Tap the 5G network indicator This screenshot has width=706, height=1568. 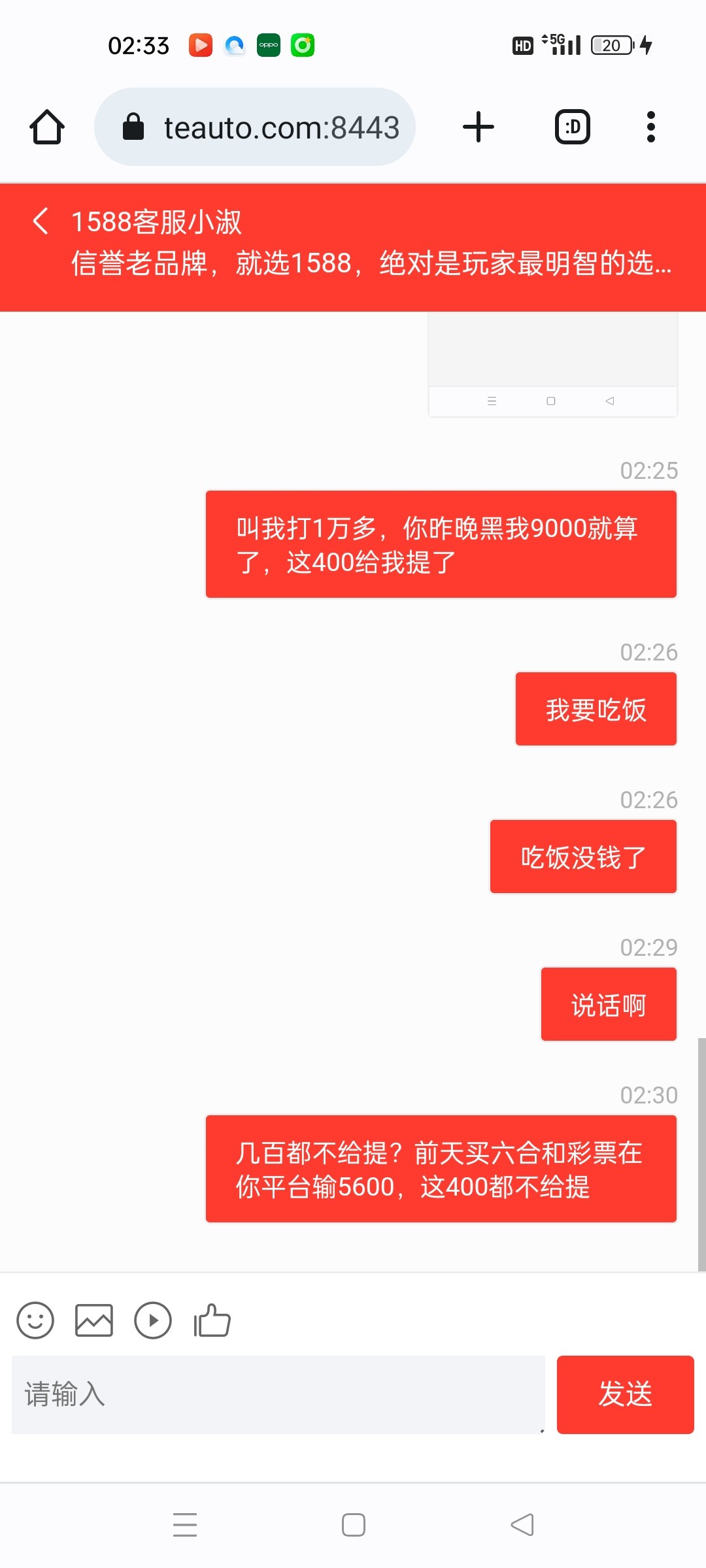pyautogui.click(x=559, y=44)
